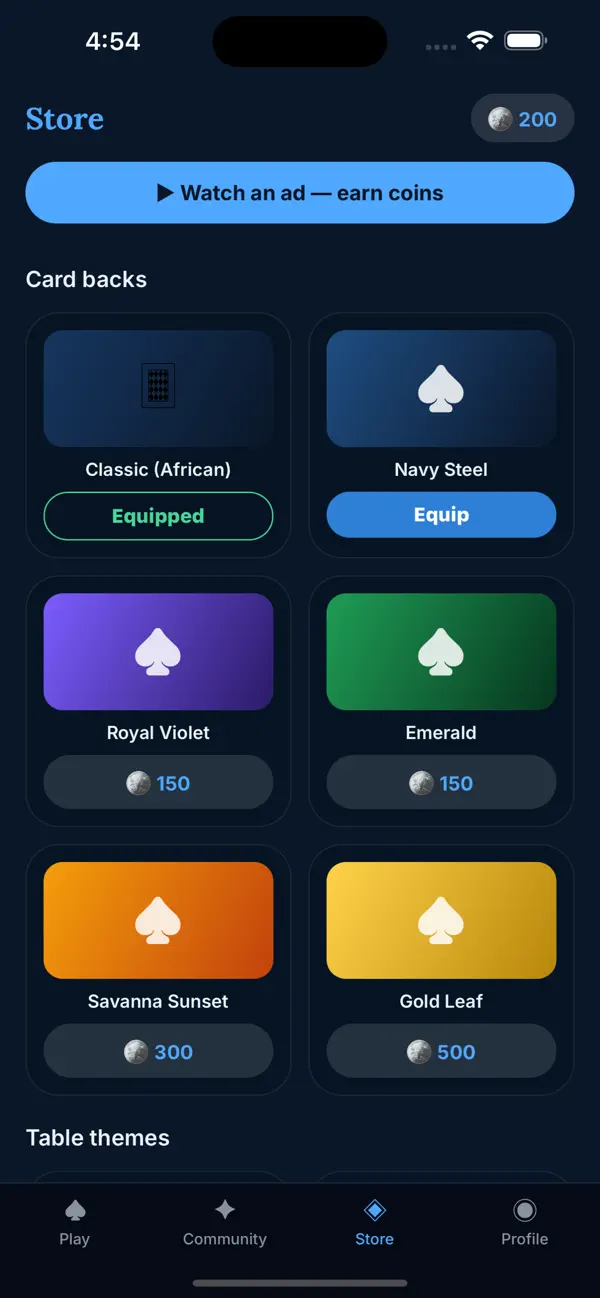This screenshot has width=600, height=1298.
Task: Buy Royal Violet for 150 coins
Action: pos(158,783)
